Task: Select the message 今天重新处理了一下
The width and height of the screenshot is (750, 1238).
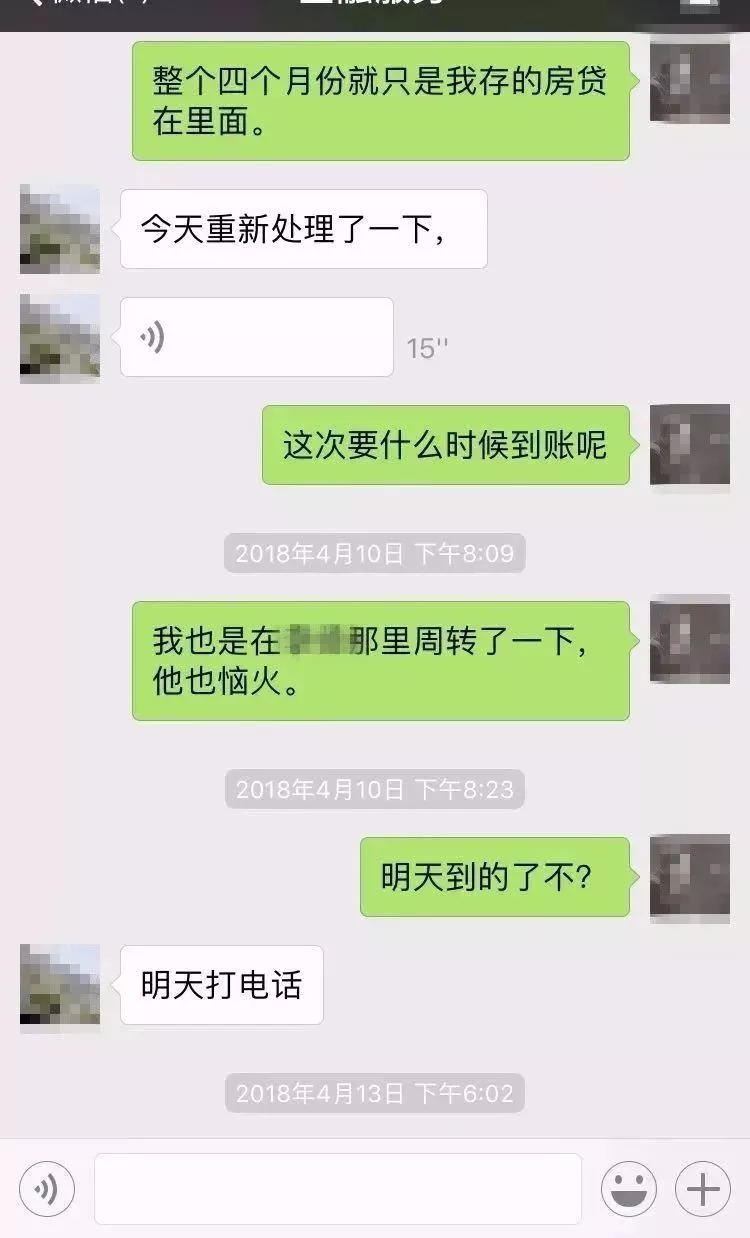Action: tap(302, 228)
